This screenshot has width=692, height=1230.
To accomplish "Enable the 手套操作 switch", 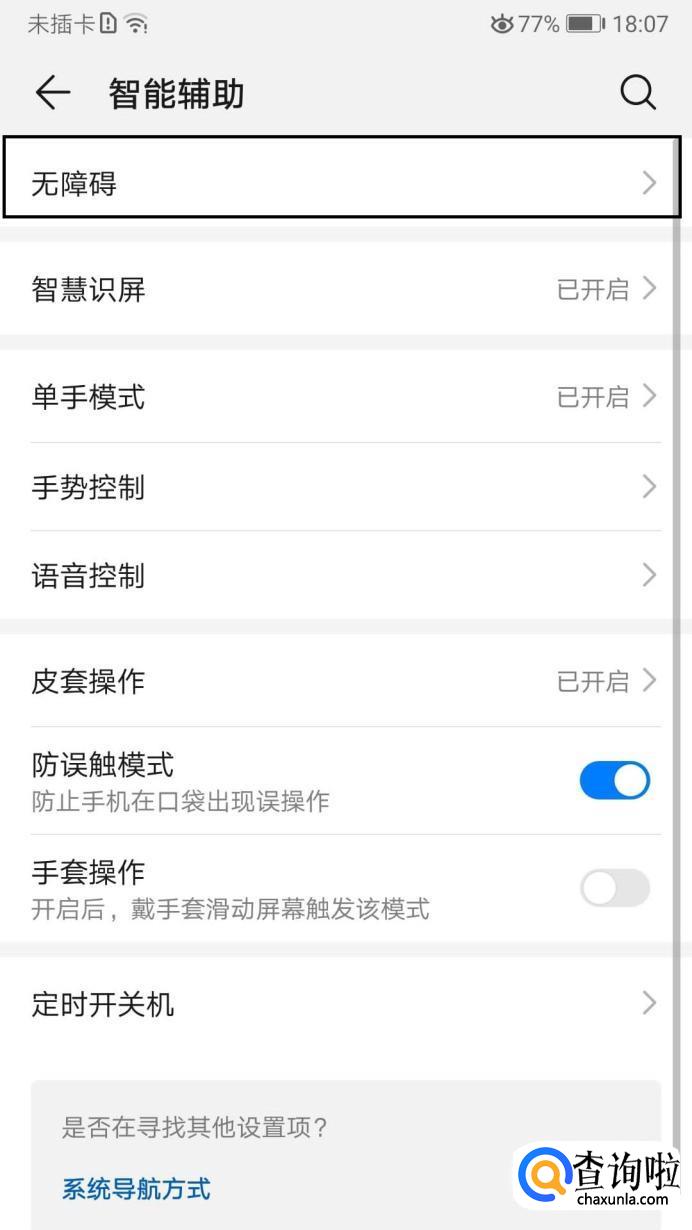I will (614, 888).
